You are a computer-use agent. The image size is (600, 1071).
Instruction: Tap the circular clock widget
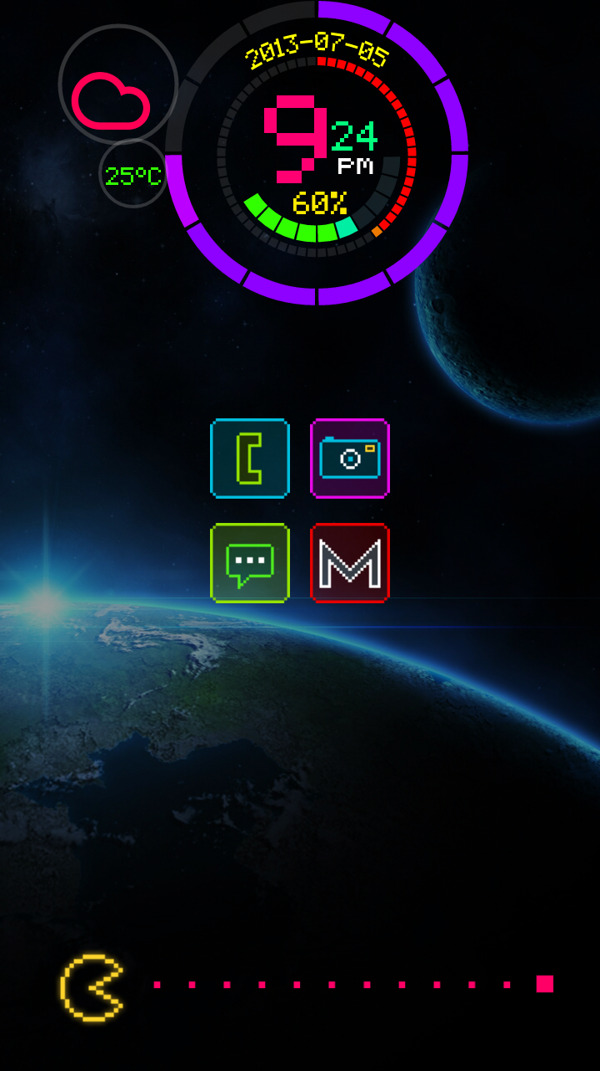coord(317,152)
